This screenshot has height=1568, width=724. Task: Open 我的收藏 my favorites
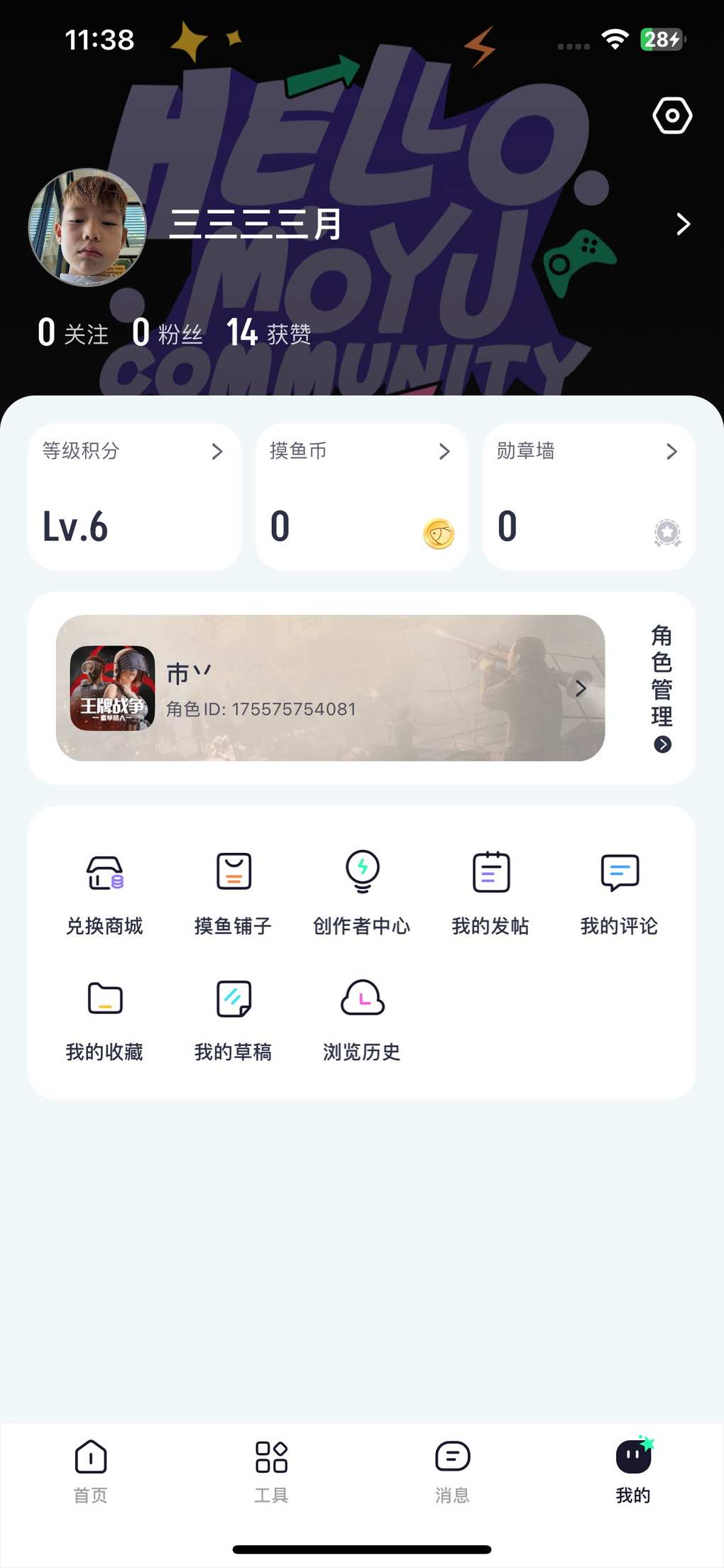pos(104,1020)
